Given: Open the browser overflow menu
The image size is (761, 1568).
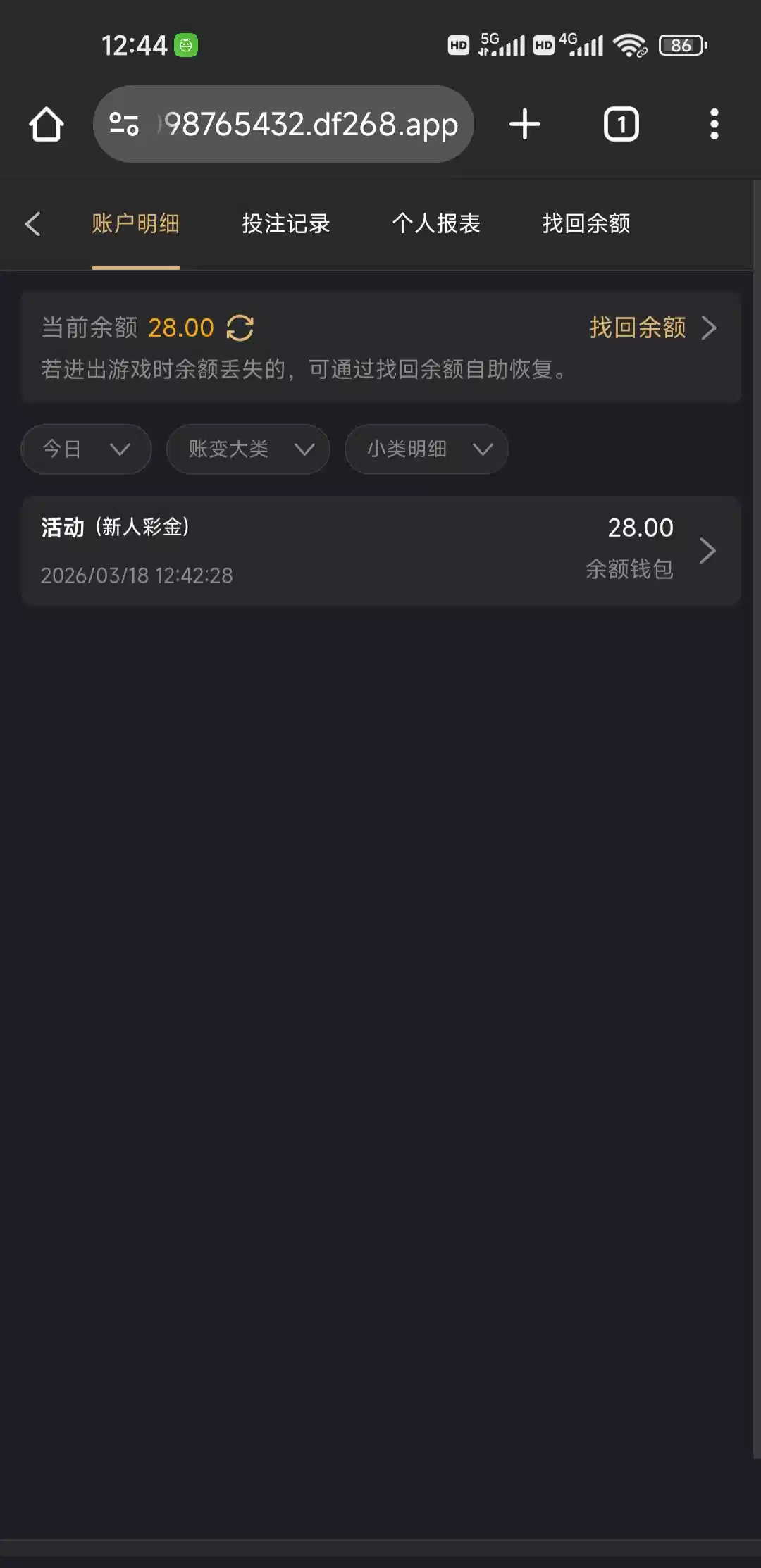Looking at the screenshot, I should coord(714,125).
